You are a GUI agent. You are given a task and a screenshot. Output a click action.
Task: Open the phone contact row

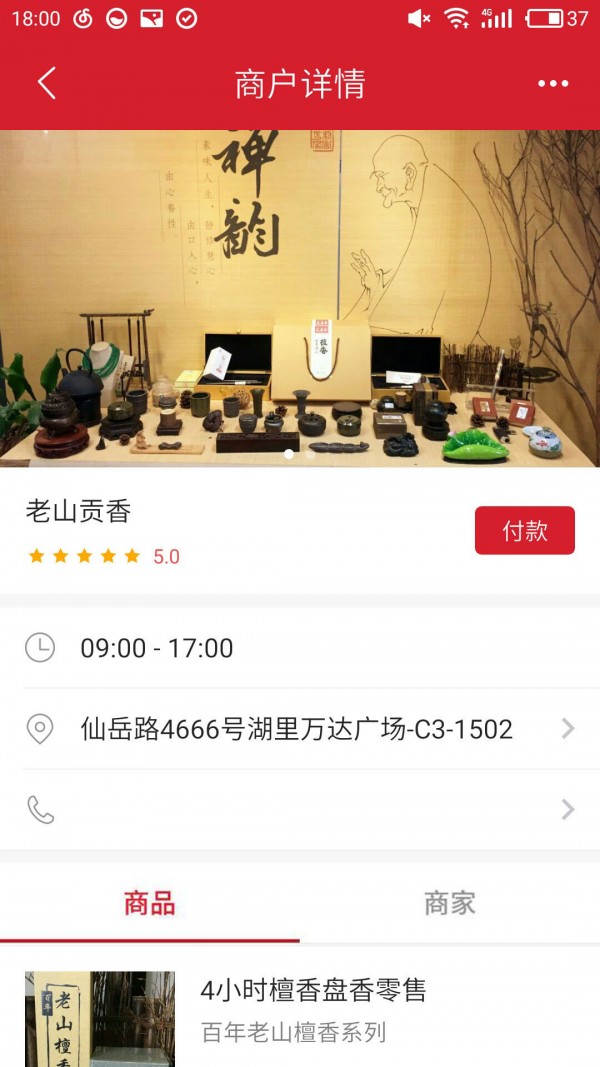coord(300,810)
